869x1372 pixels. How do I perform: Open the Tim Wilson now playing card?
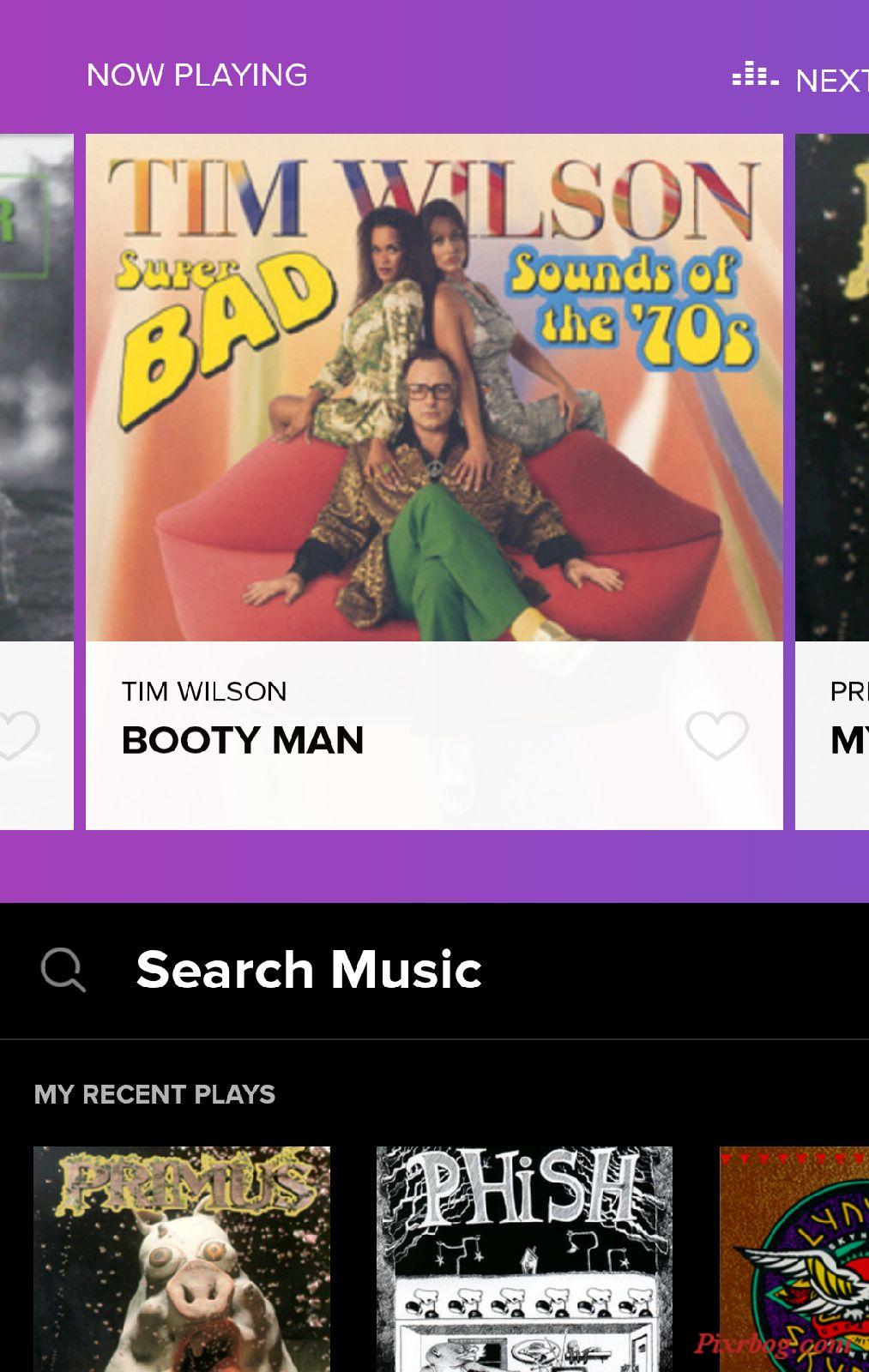(x=434, y=388)
